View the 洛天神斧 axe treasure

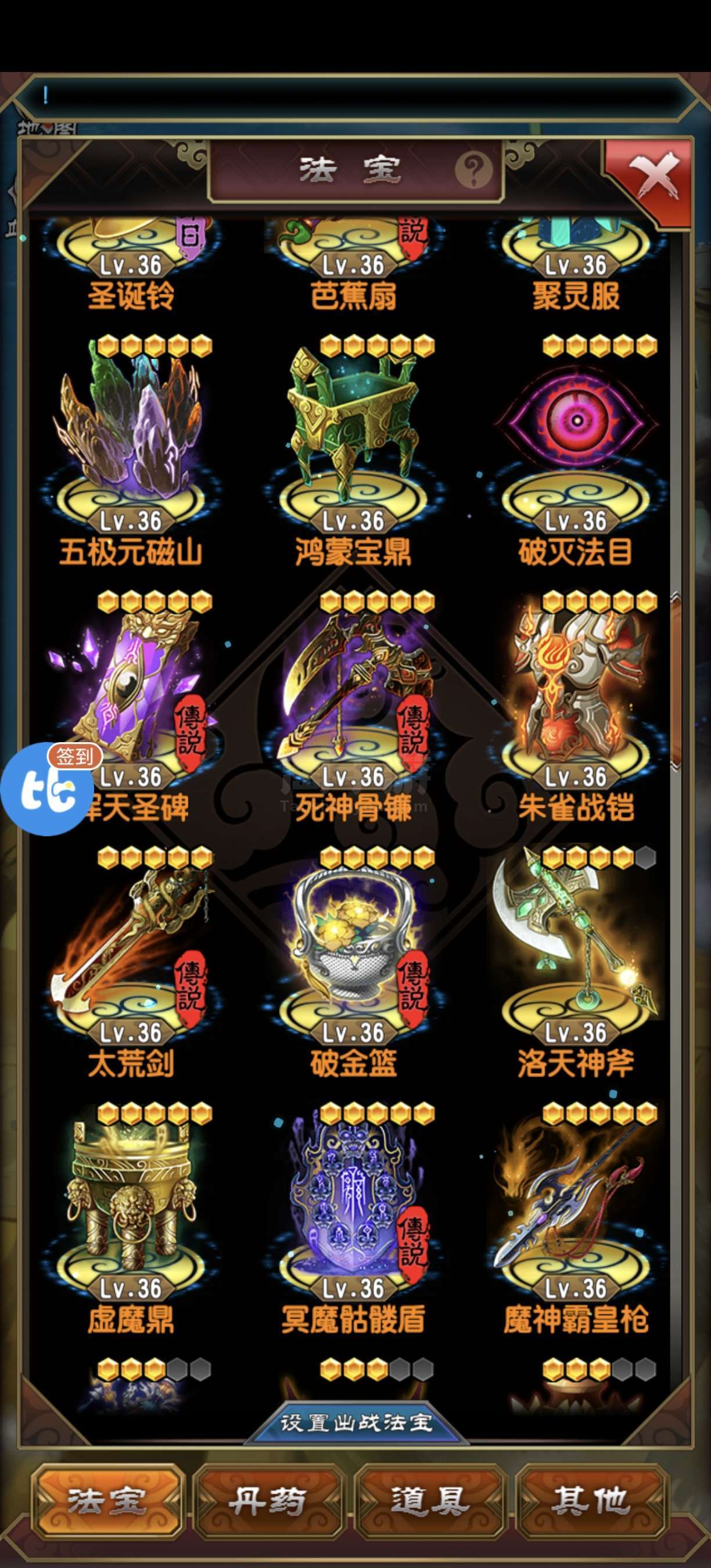point(576,944)
